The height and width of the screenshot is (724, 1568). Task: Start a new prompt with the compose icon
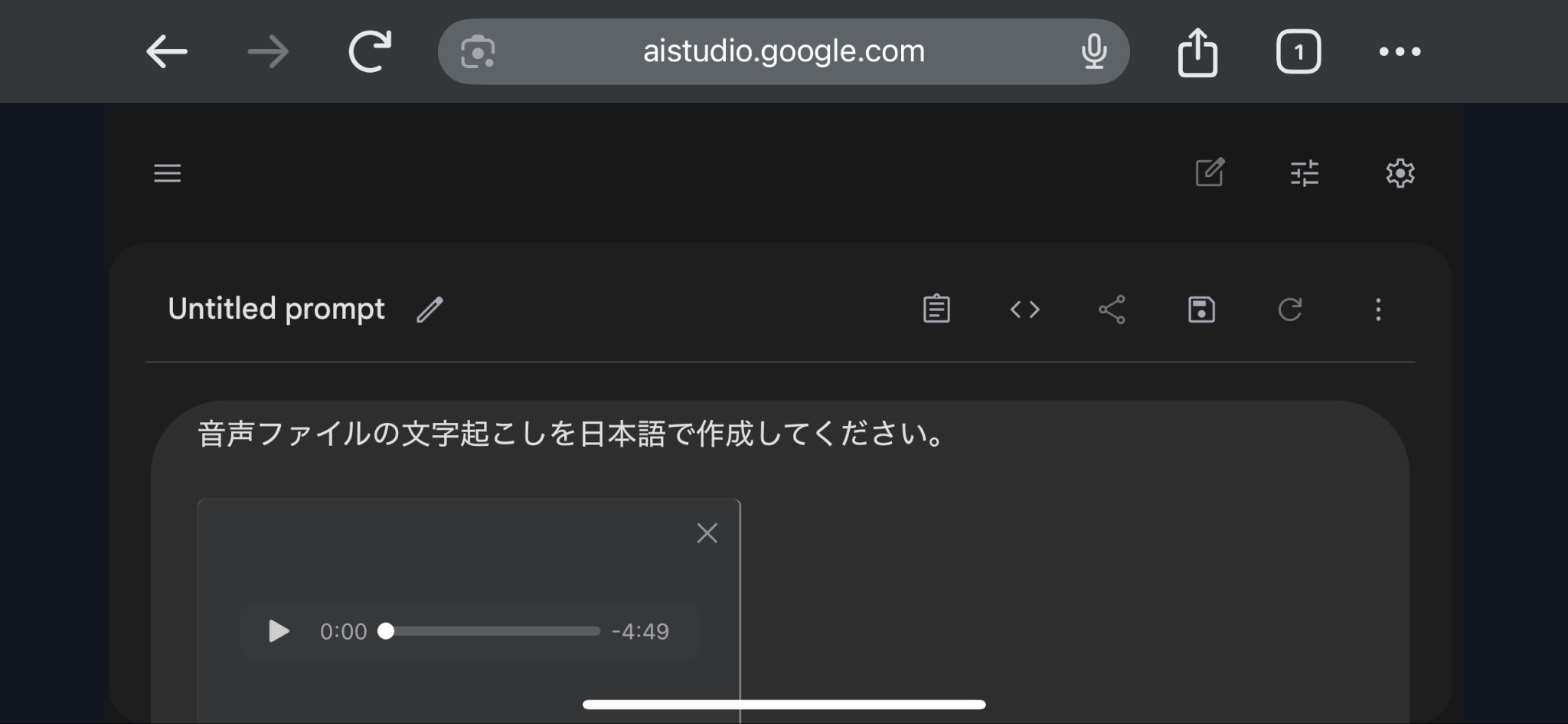click(x=1210, y=173)
